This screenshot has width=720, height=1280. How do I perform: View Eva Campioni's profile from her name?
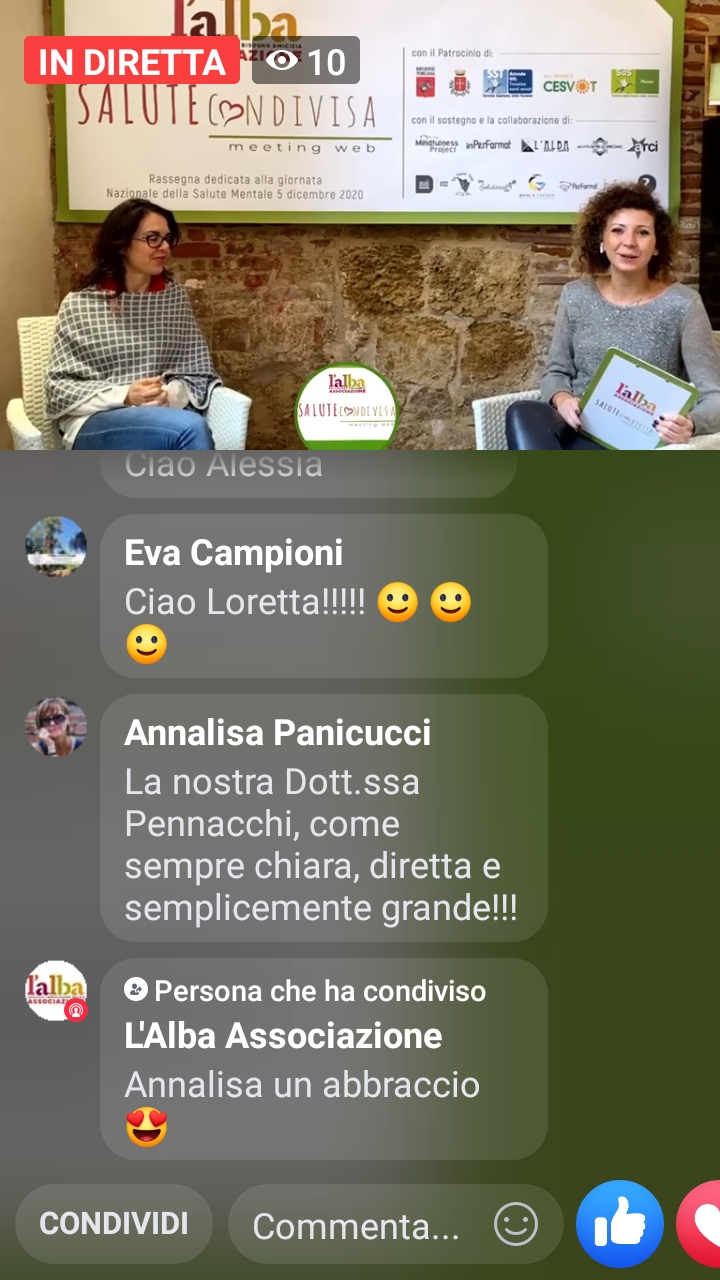[x=233, y=552]
